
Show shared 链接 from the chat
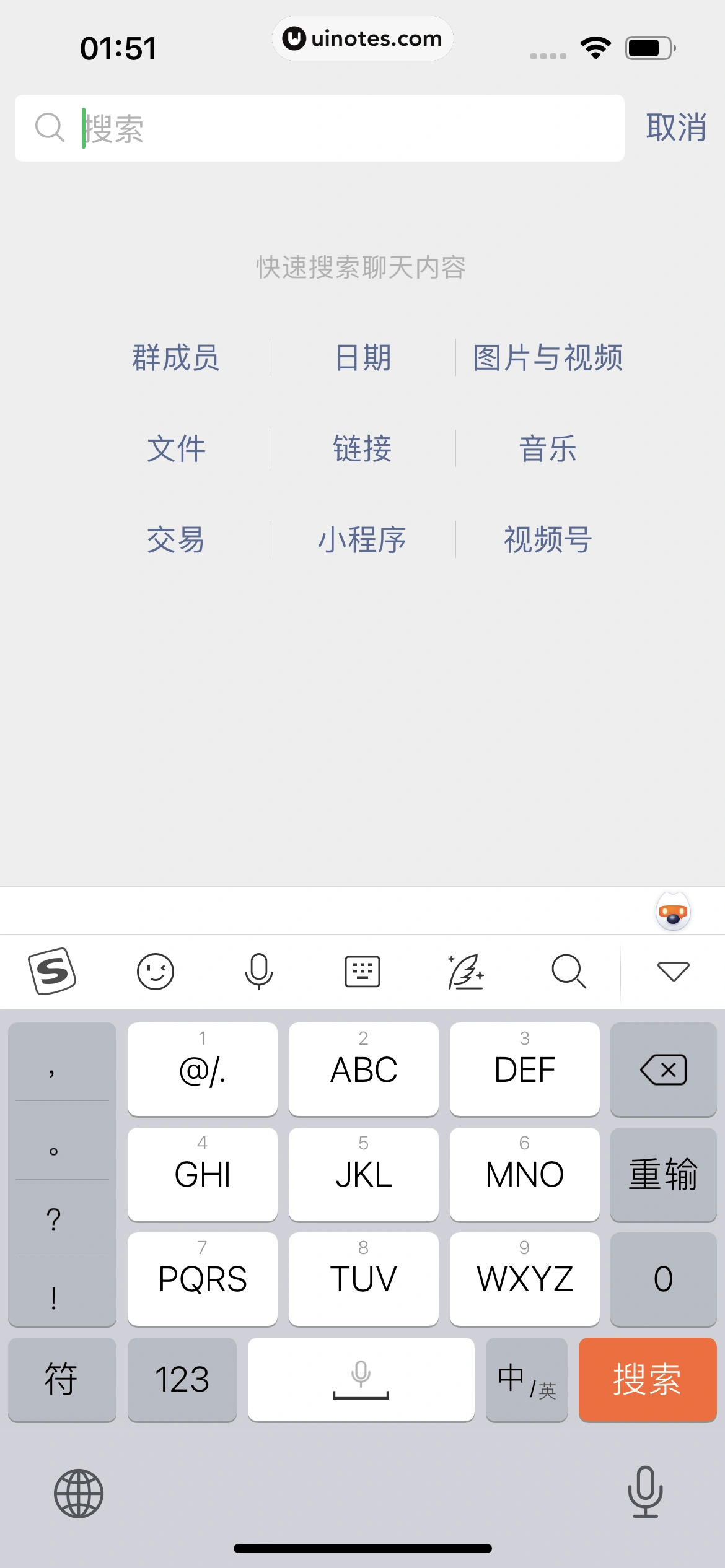point(362,449)
